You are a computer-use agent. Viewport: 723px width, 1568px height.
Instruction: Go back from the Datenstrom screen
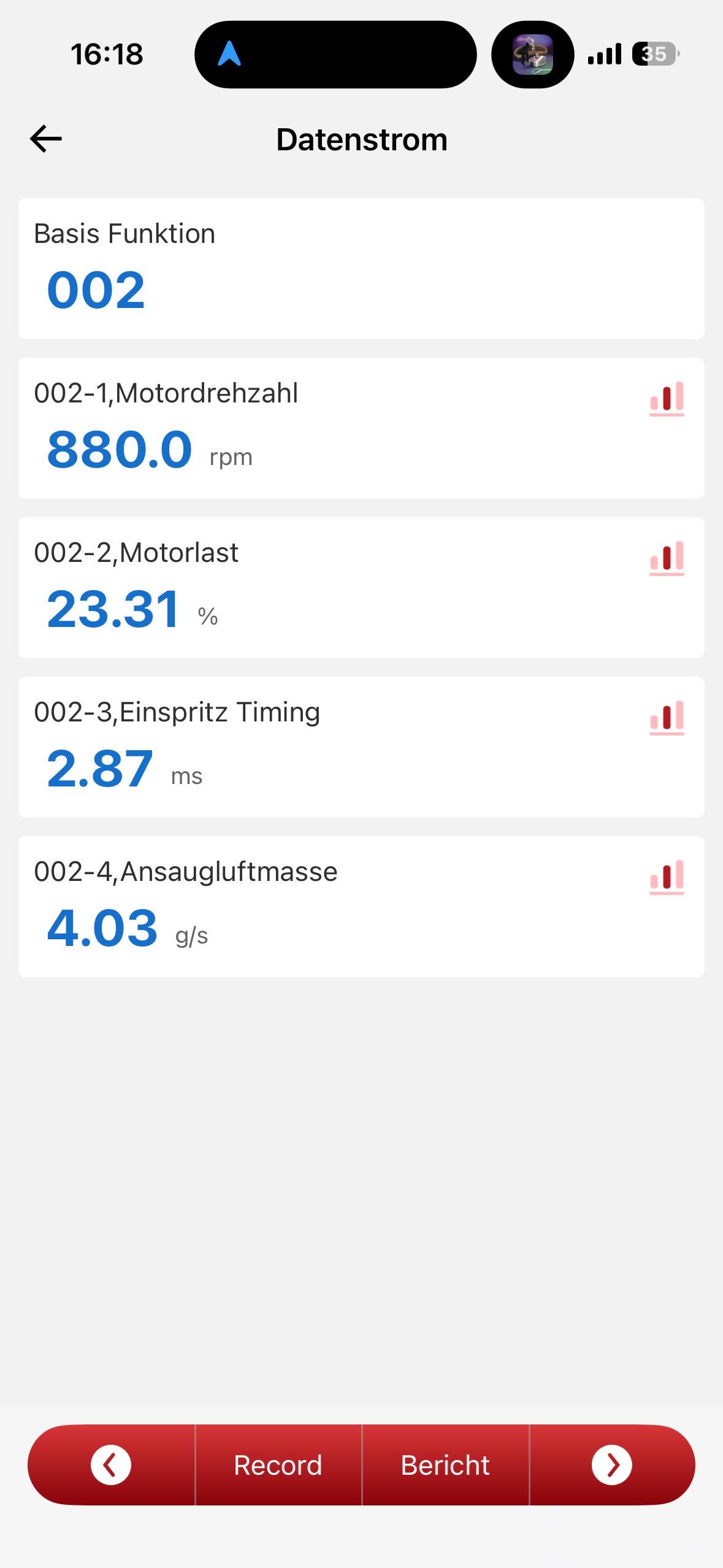tap(46, 139)
